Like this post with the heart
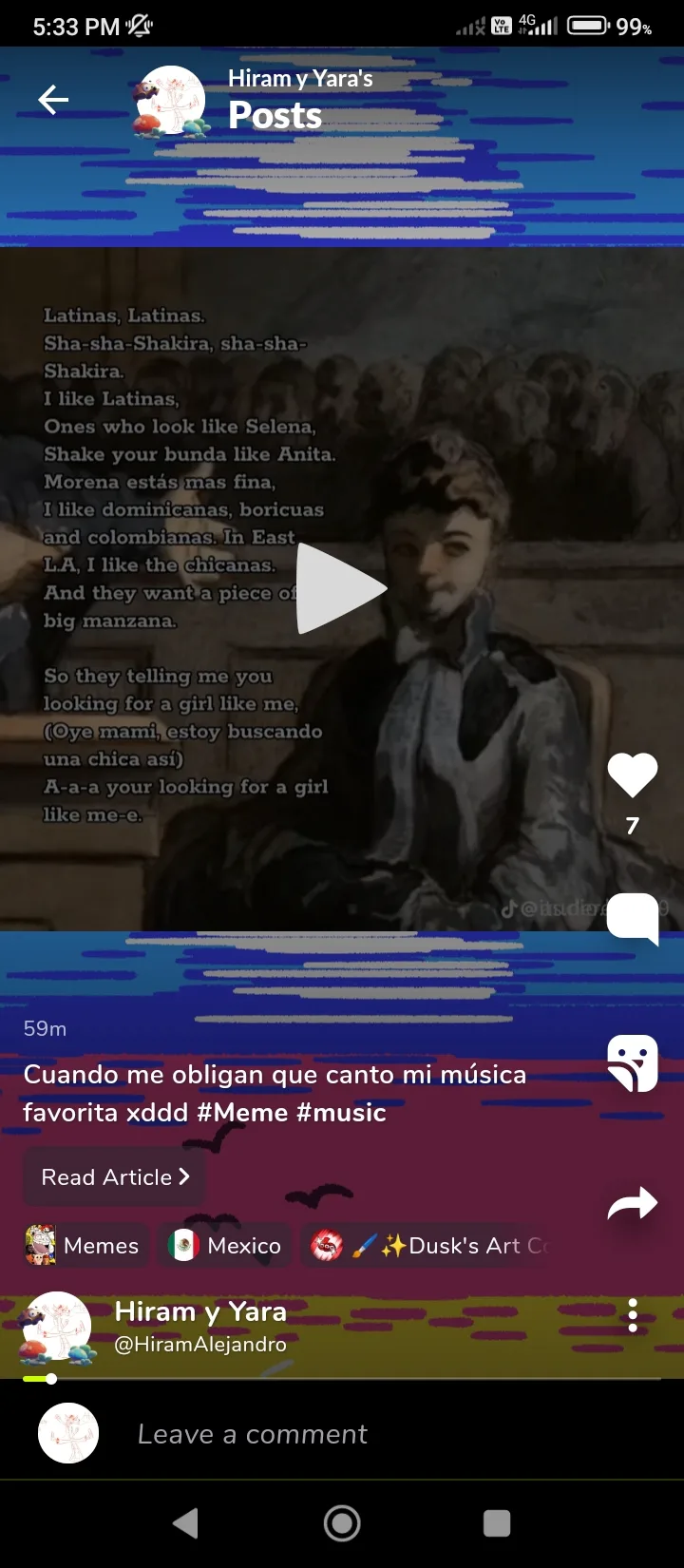 click(x=633, y=775)
